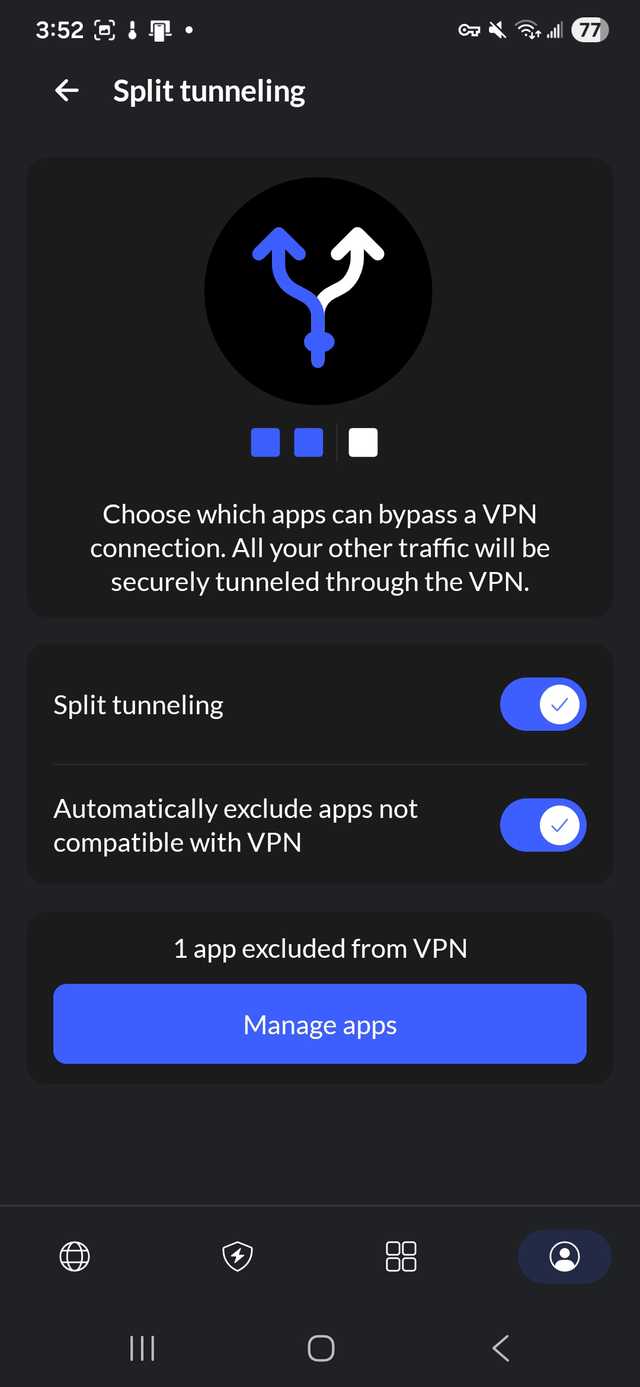Screen dimensions: 640x1387
Task: Tap the system home button
Action: pos(320,1348)
